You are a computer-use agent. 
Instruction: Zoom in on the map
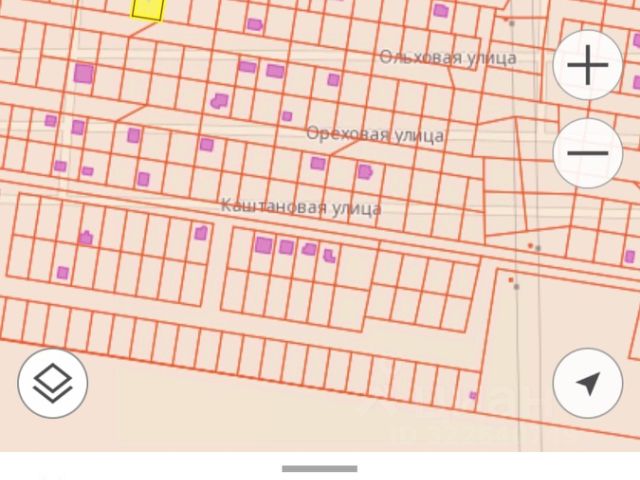588,66
